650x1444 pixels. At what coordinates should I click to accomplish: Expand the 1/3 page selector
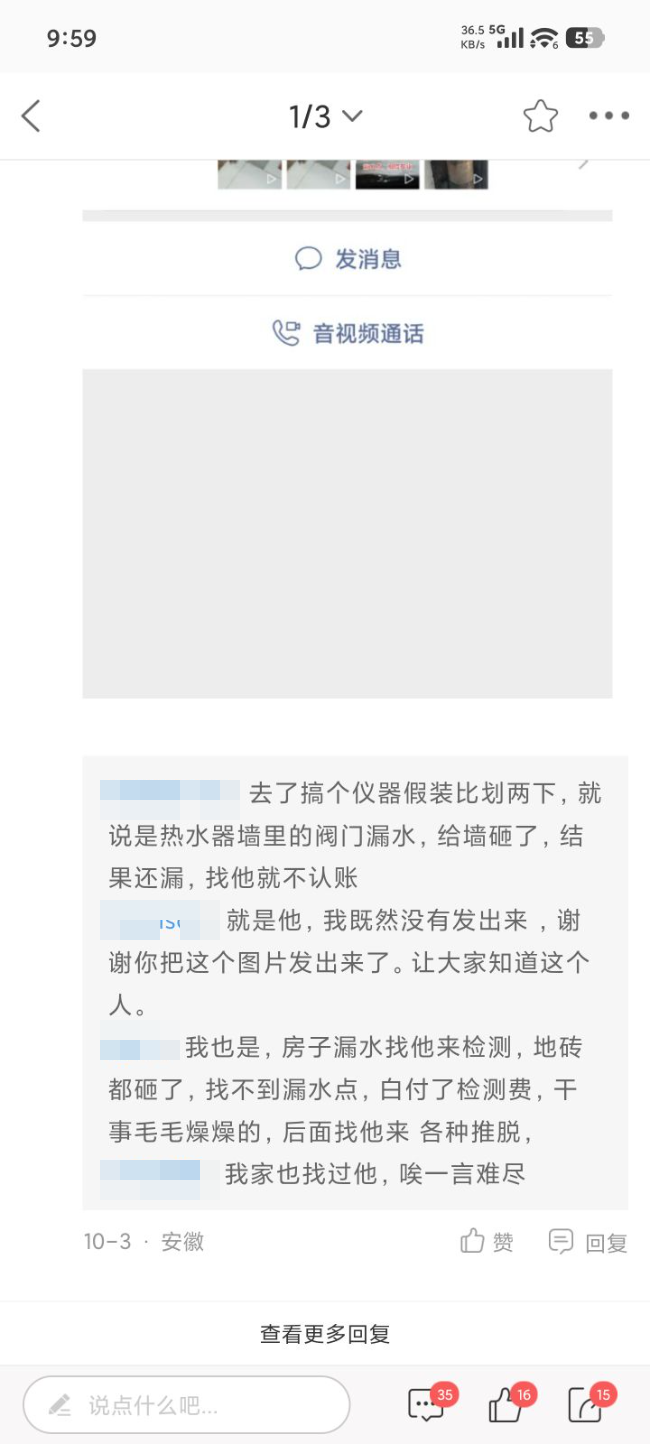coord(325,117)
